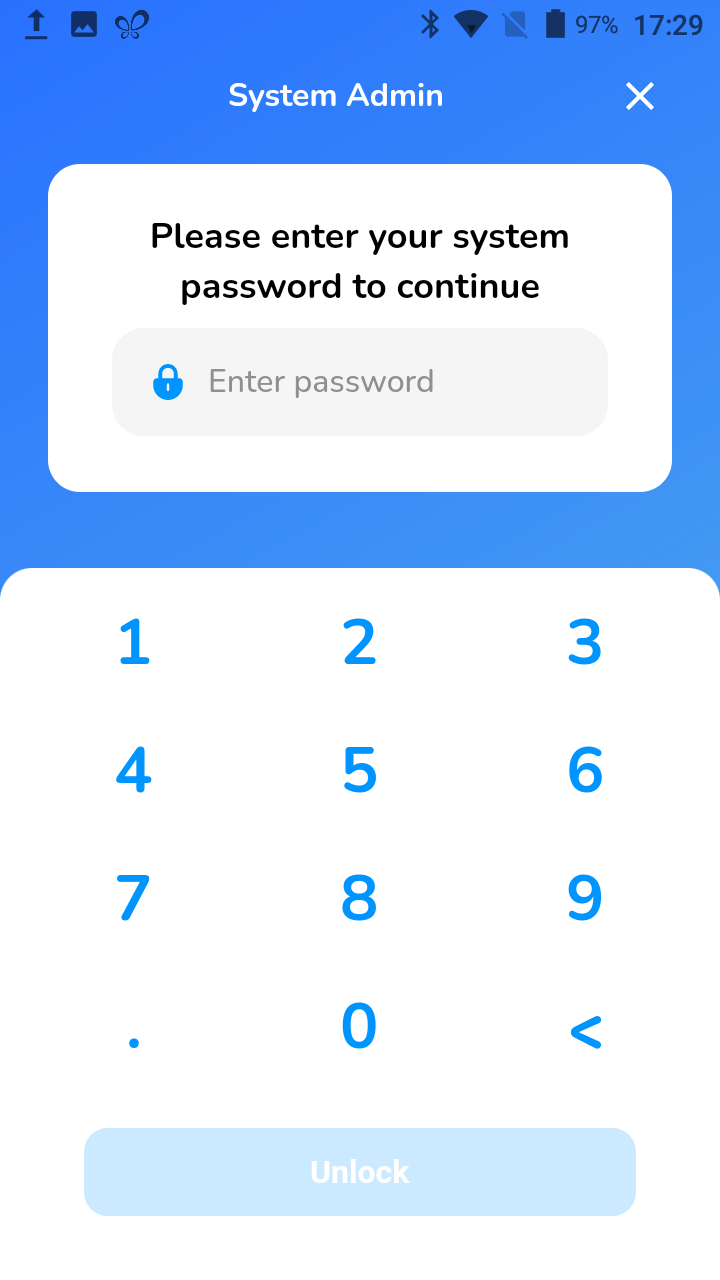Tap the 9 key
The image size is (720, 1280).
click(585, 898)
